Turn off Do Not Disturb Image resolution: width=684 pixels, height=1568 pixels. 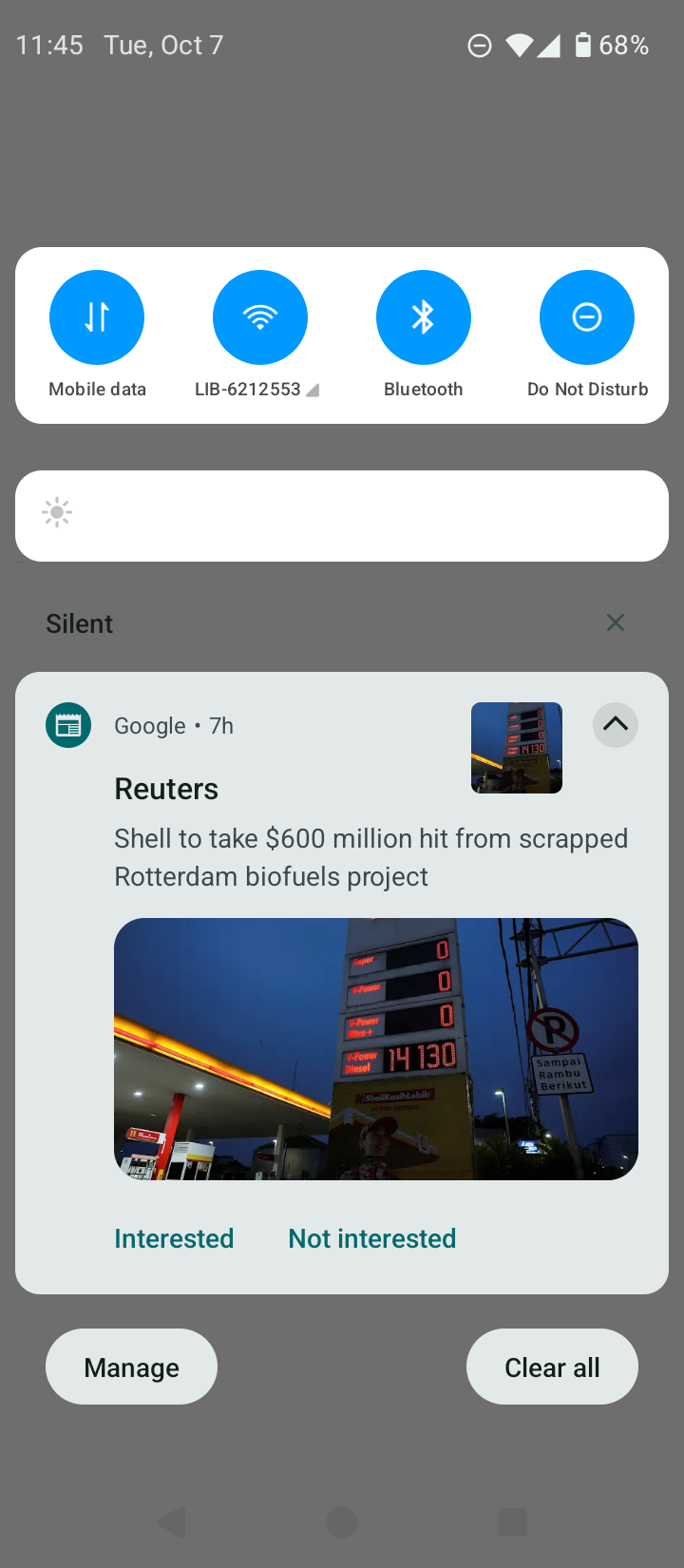[587, 317]
